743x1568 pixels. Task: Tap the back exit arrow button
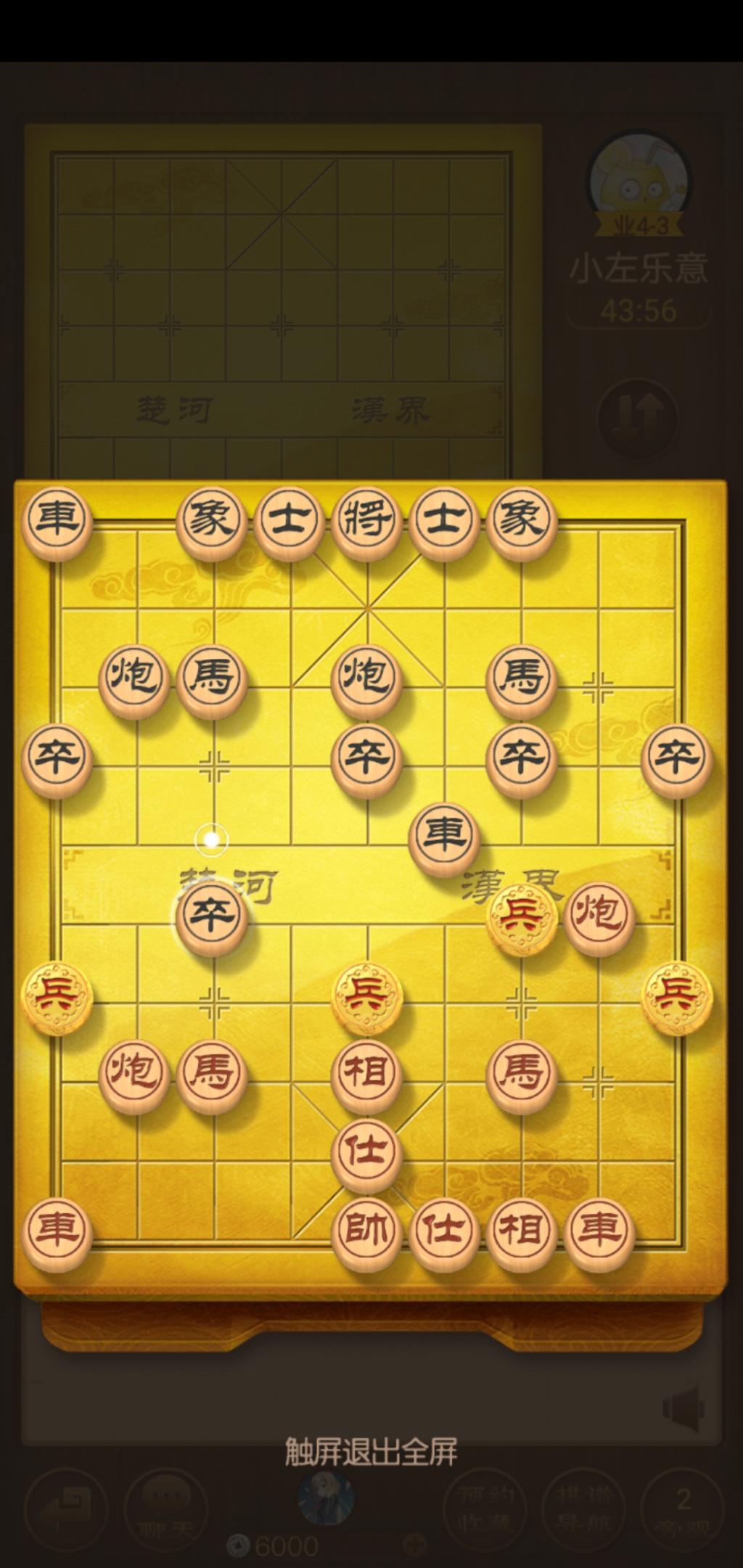[66, 1510]
